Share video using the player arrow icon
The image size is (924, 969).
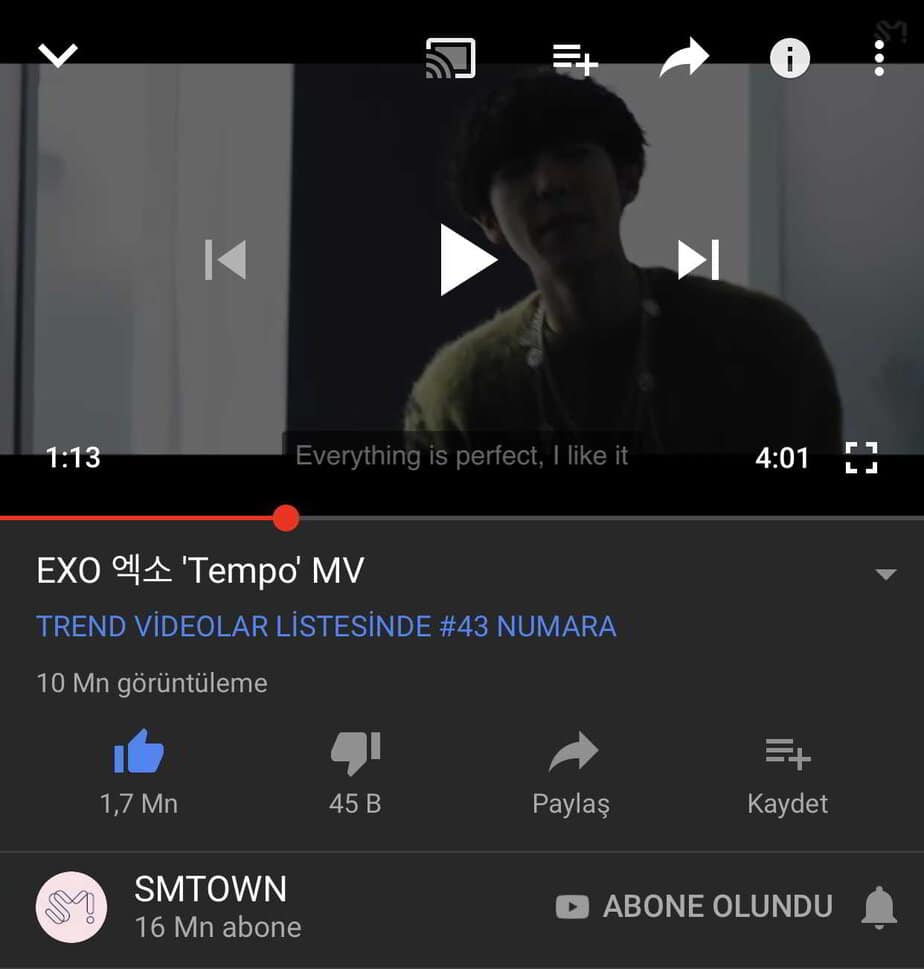[684, 58]
